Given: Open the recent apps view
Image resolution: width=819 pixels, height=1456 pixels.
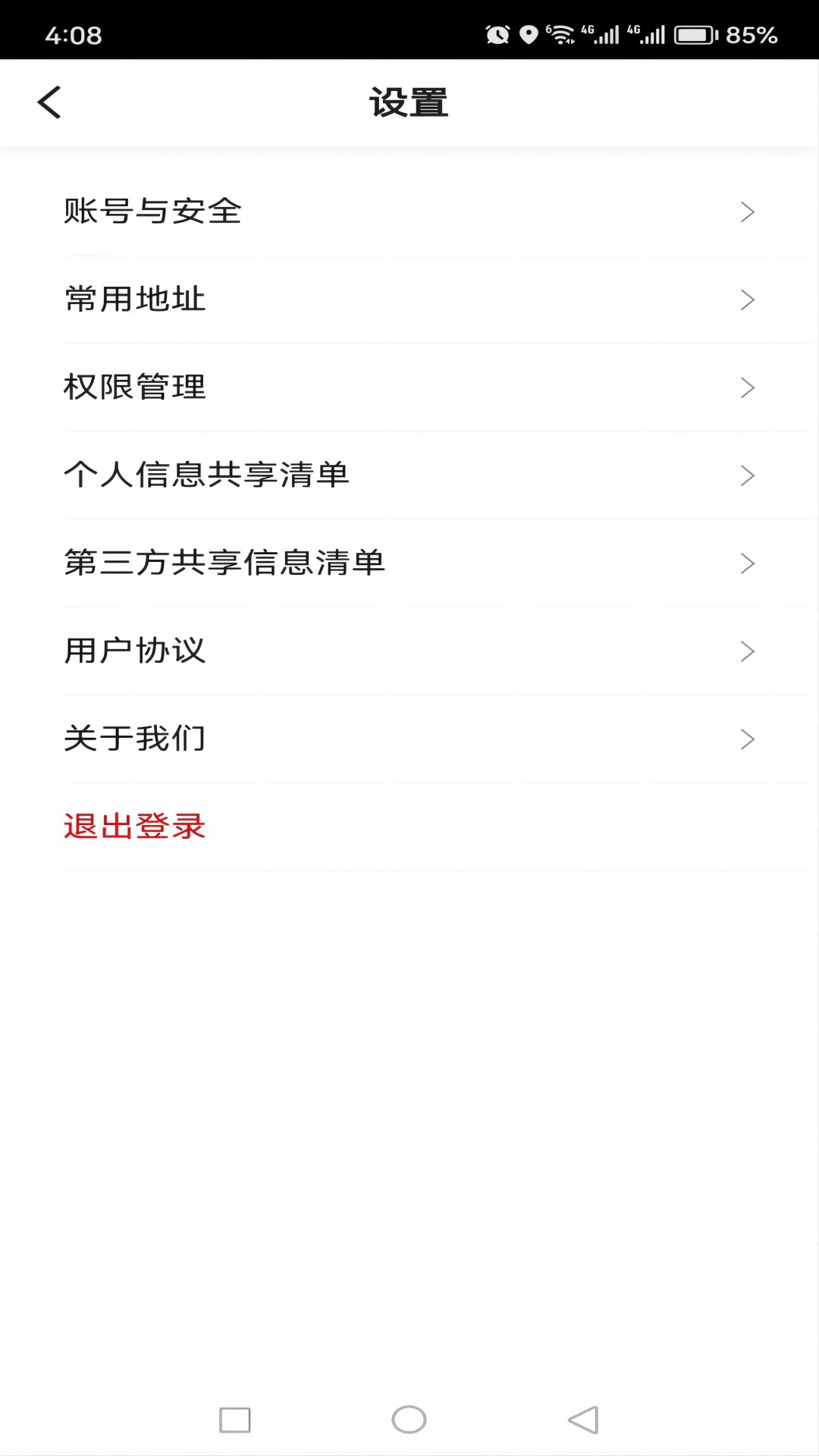Looking at the screenshot, I should [235, 1420].
